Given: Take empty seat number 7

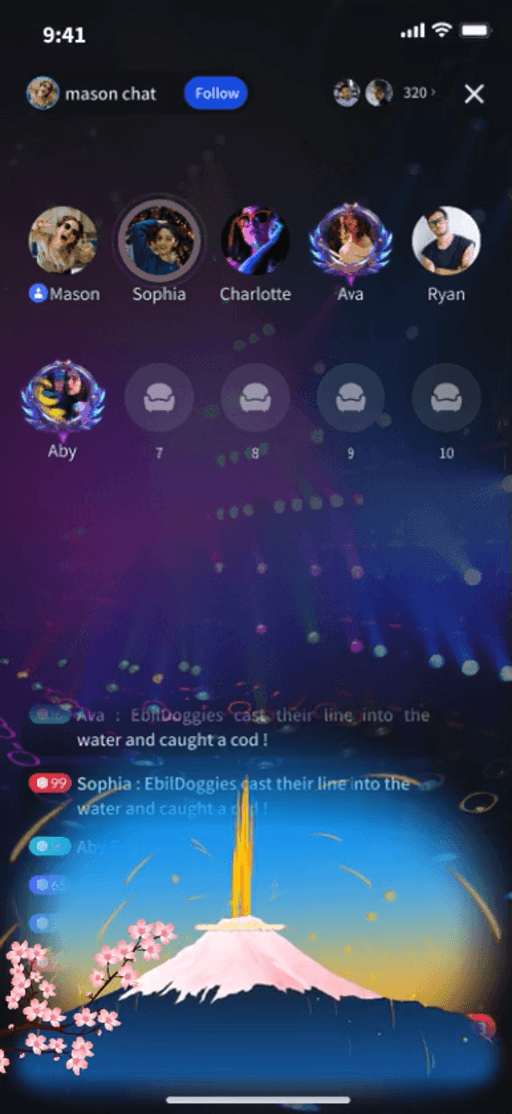Looking at the screenshot, I should click(x=159, y=398).
